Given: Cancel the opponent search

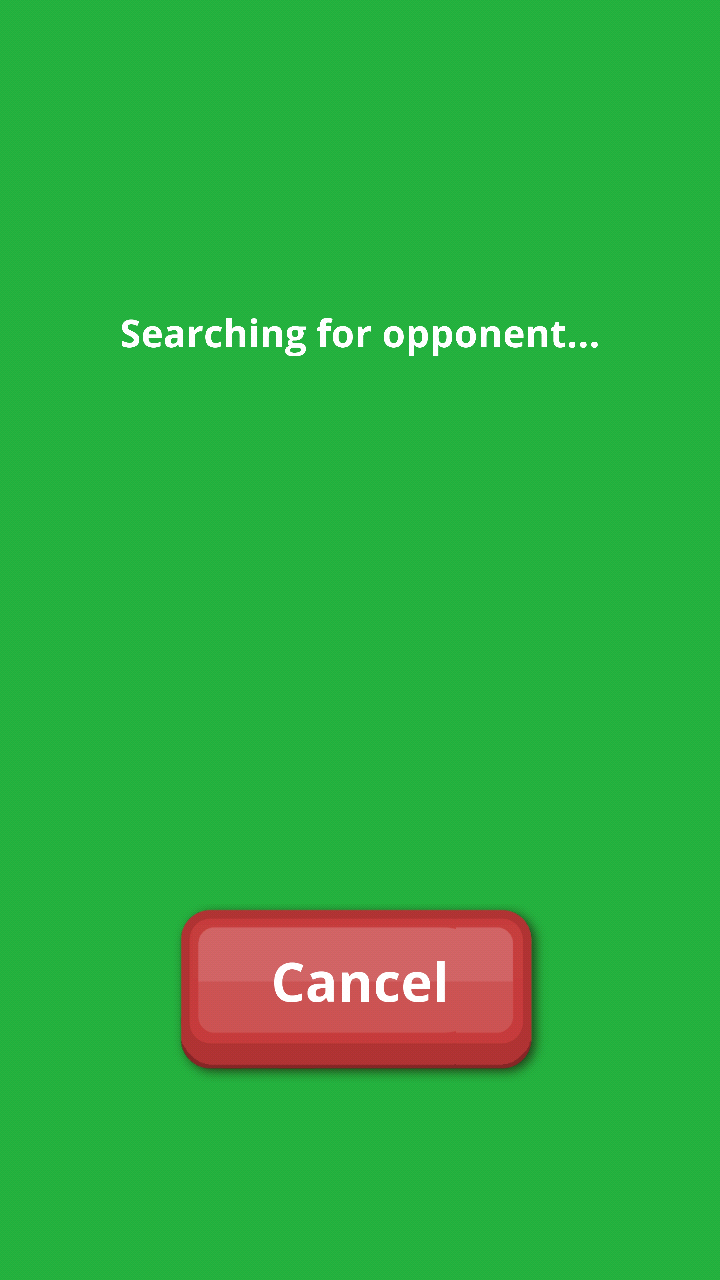Looking at the screenshot, I should 356,988.
